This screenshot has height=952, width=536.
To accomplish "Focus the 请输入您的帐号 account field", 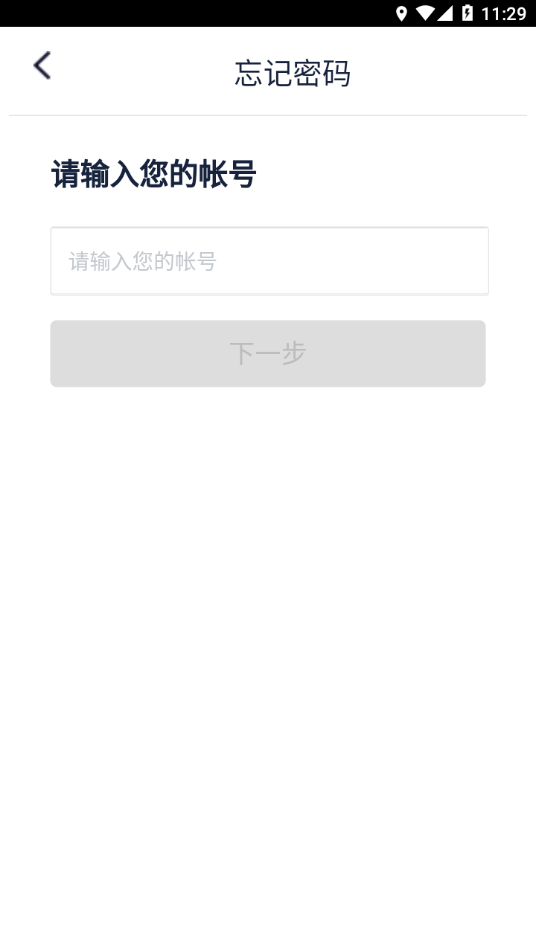I will [270, 261].
